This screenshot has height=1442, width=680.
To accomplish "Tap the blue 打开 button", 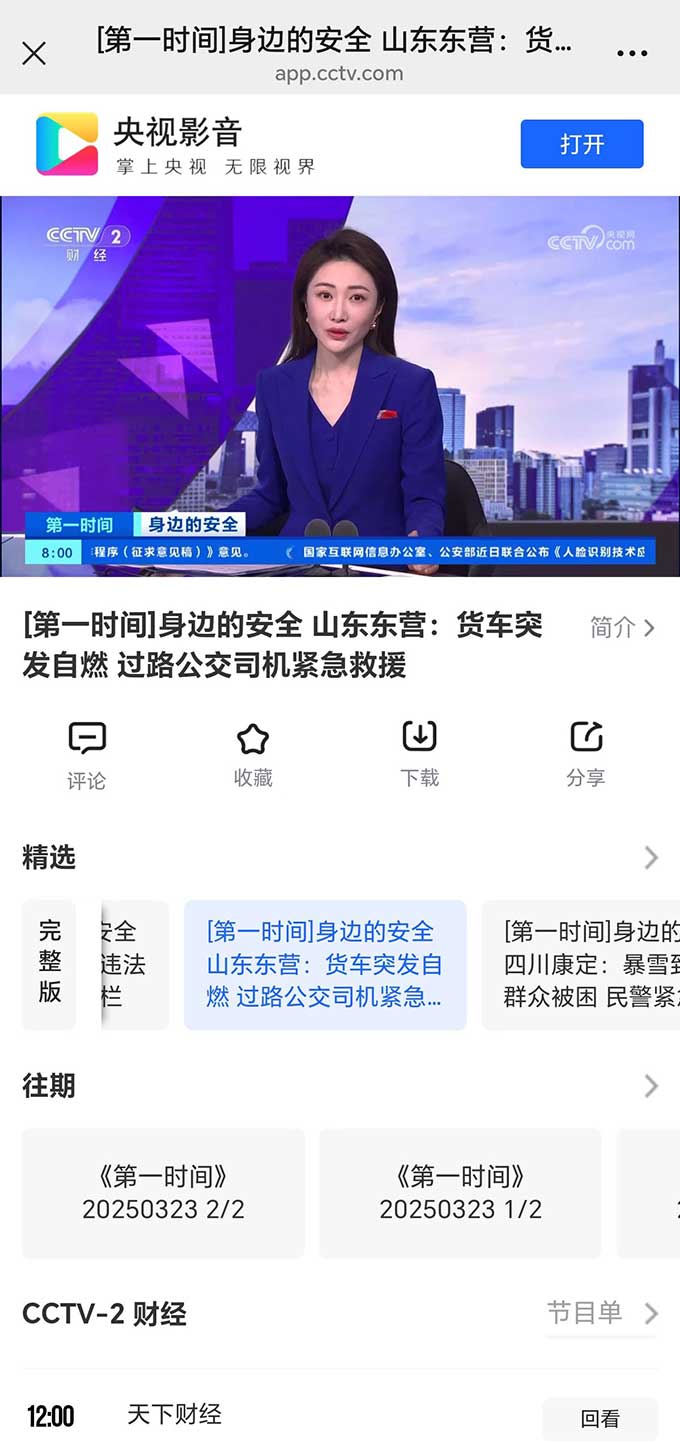I will click(x=581, y=144).
